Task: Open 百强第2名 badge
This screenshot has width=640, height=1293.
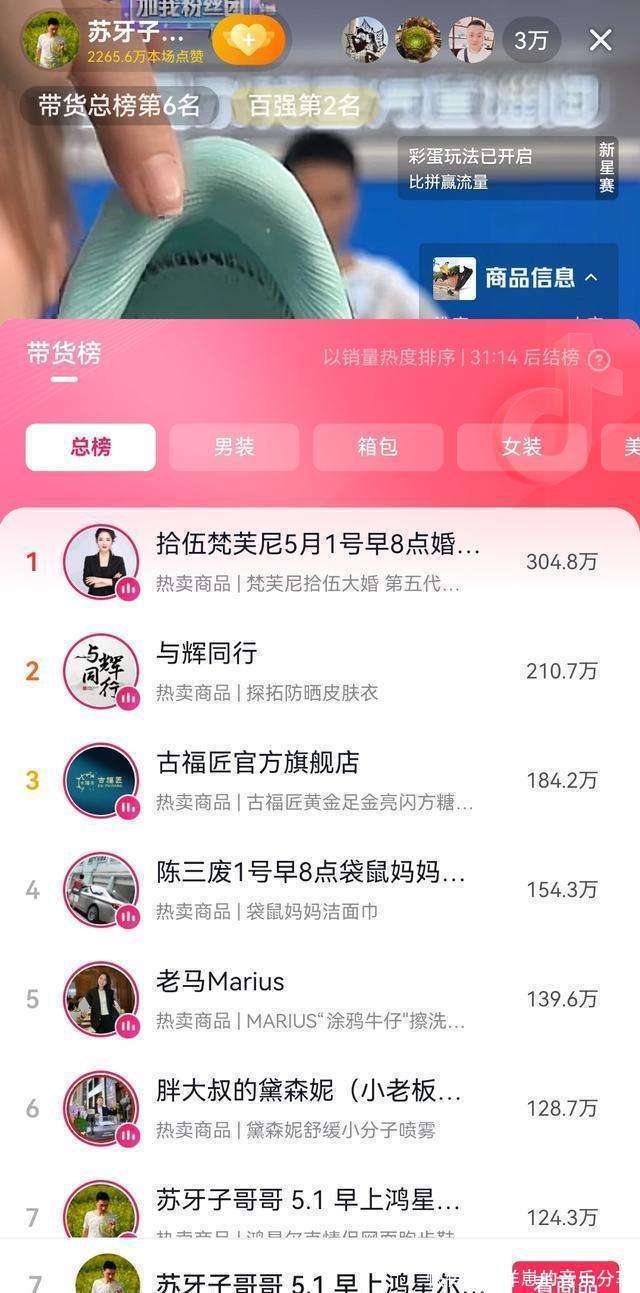Action: [x=304, y=105]
